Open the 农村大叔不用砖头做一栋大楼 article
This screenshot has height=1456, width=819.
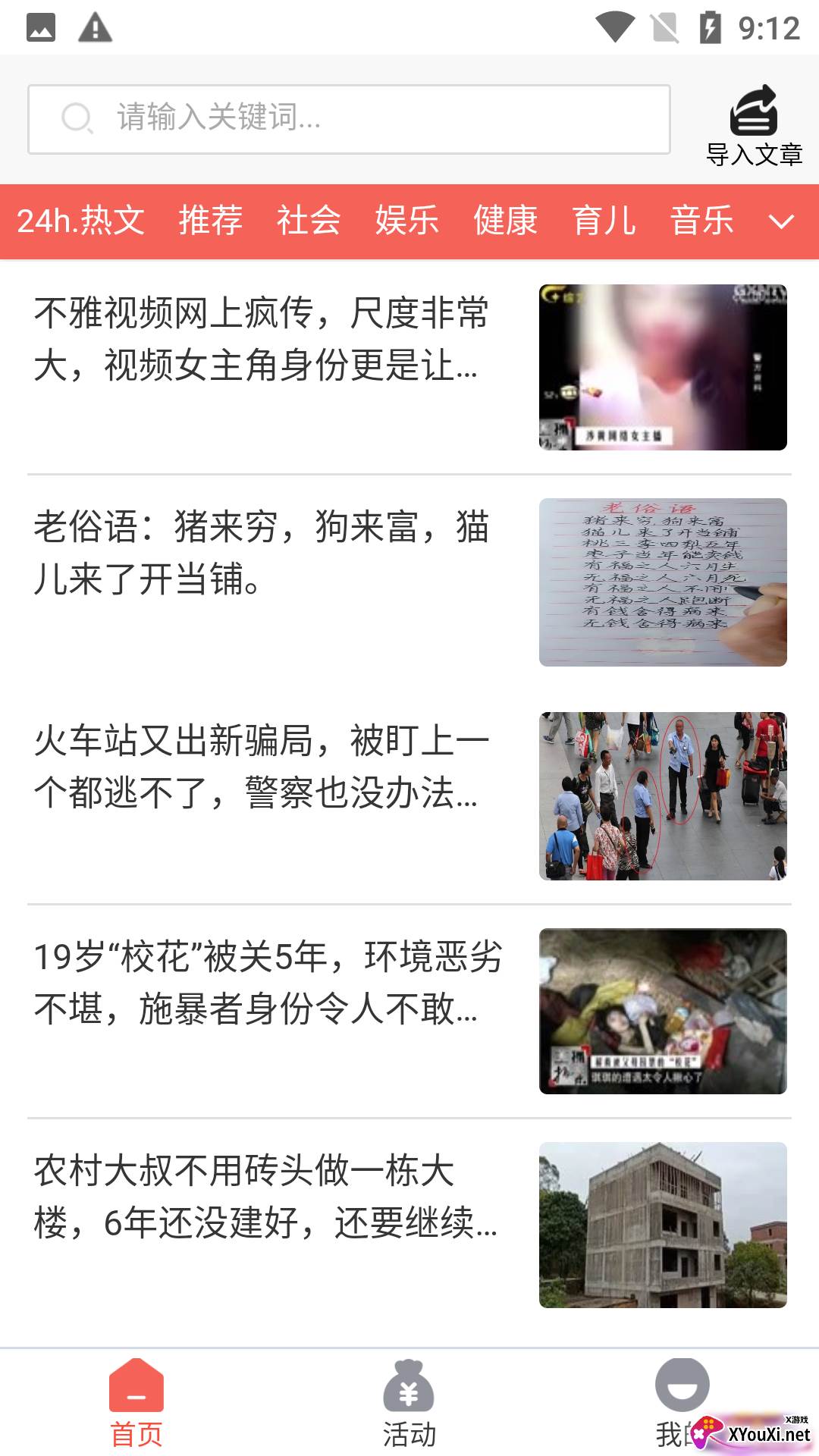tap(409, 1225)
